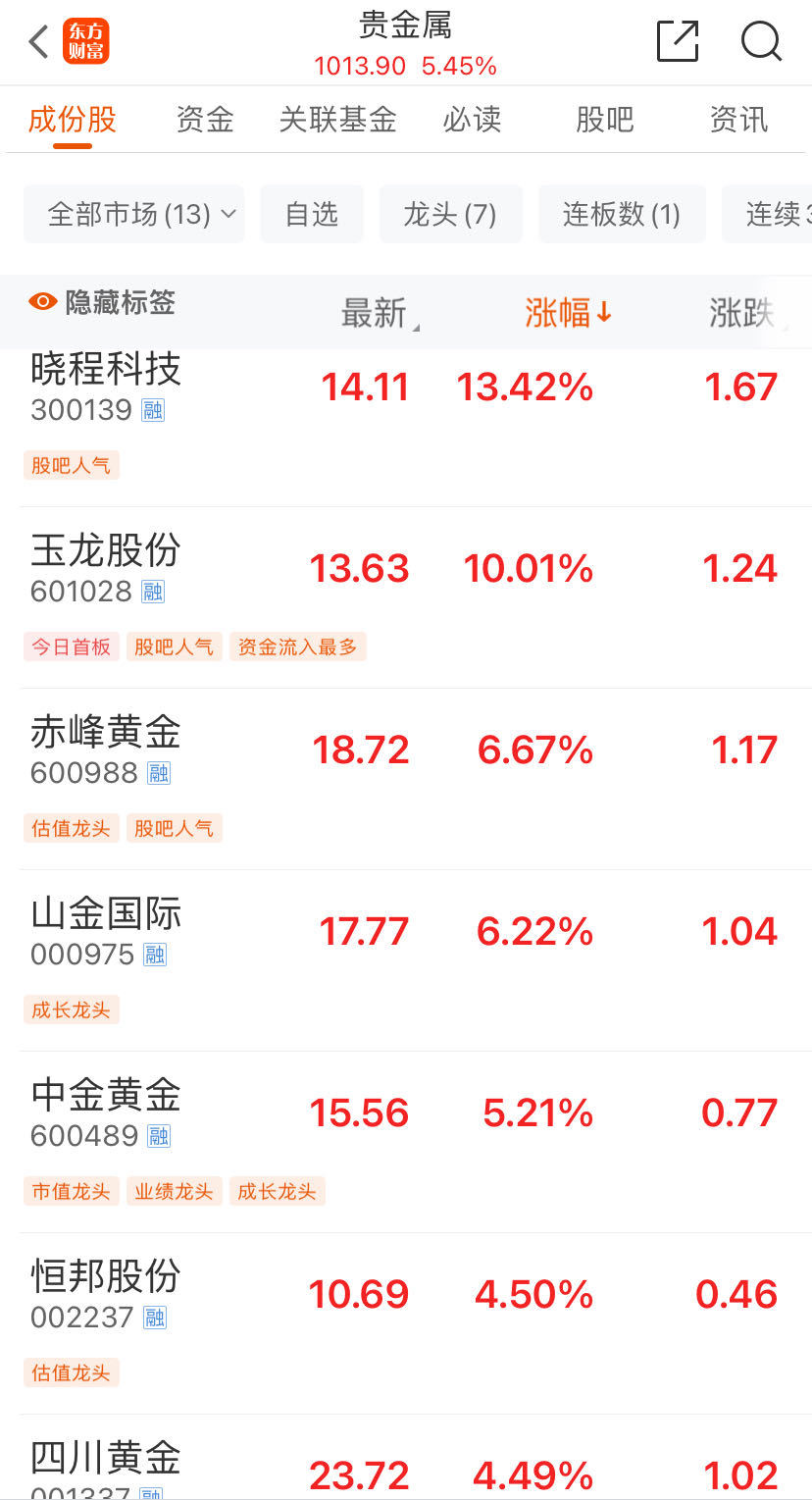Switch to the 关联基金 tab
The image size is (812, 1500).
click(x=338, y=120)
